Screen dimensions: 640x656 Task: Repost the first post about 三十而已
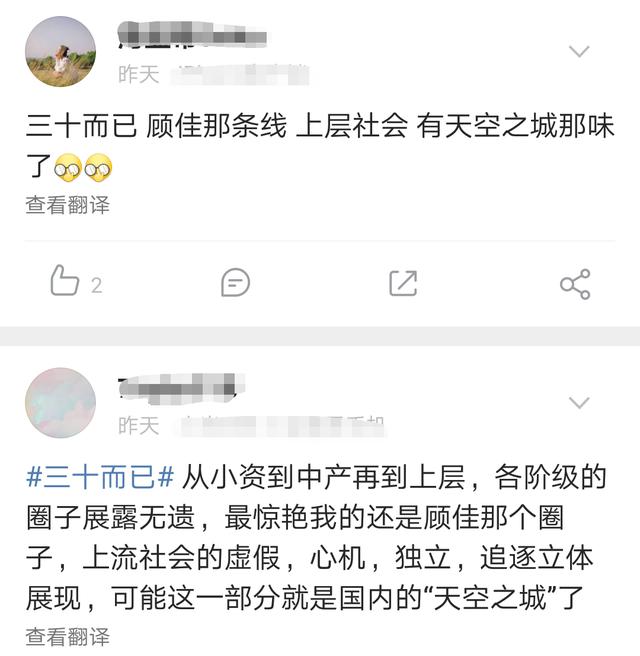coord(403,283)
